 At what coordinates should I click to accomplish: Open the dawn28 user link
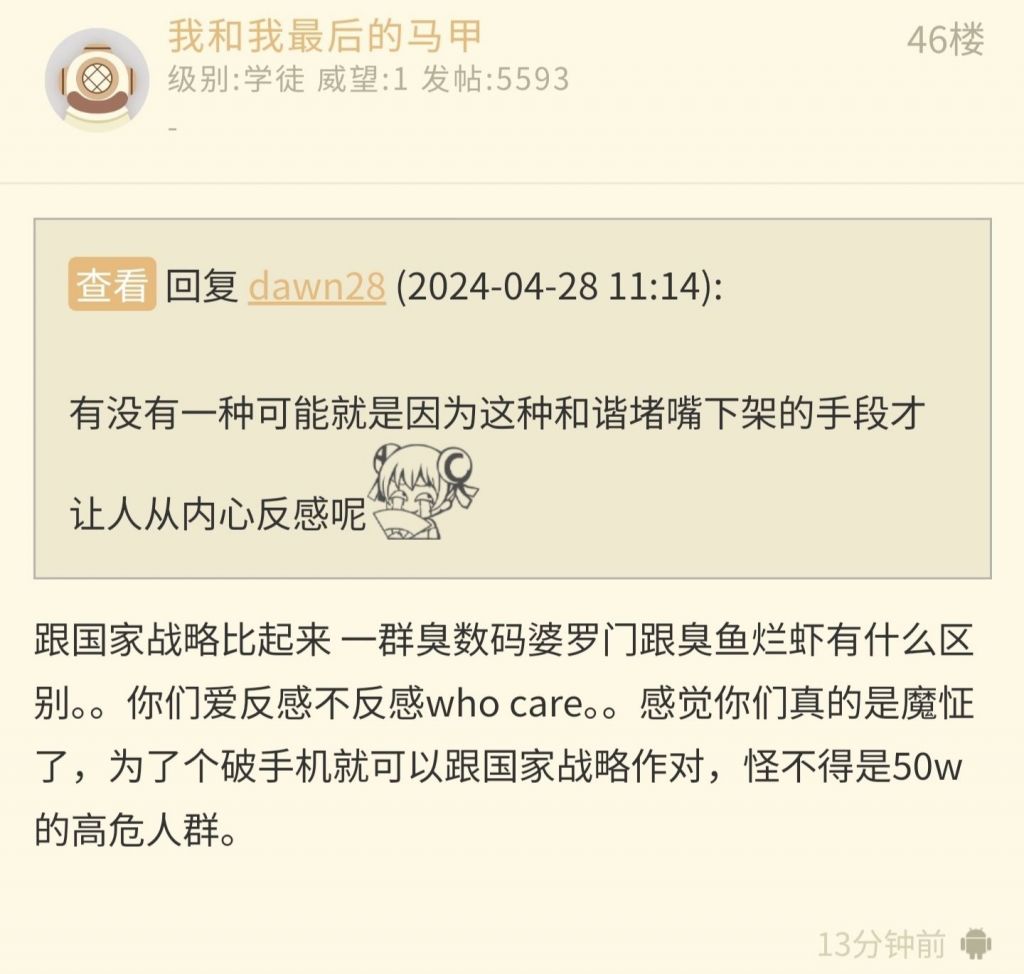pyautogui.click(x=317, y=286)
